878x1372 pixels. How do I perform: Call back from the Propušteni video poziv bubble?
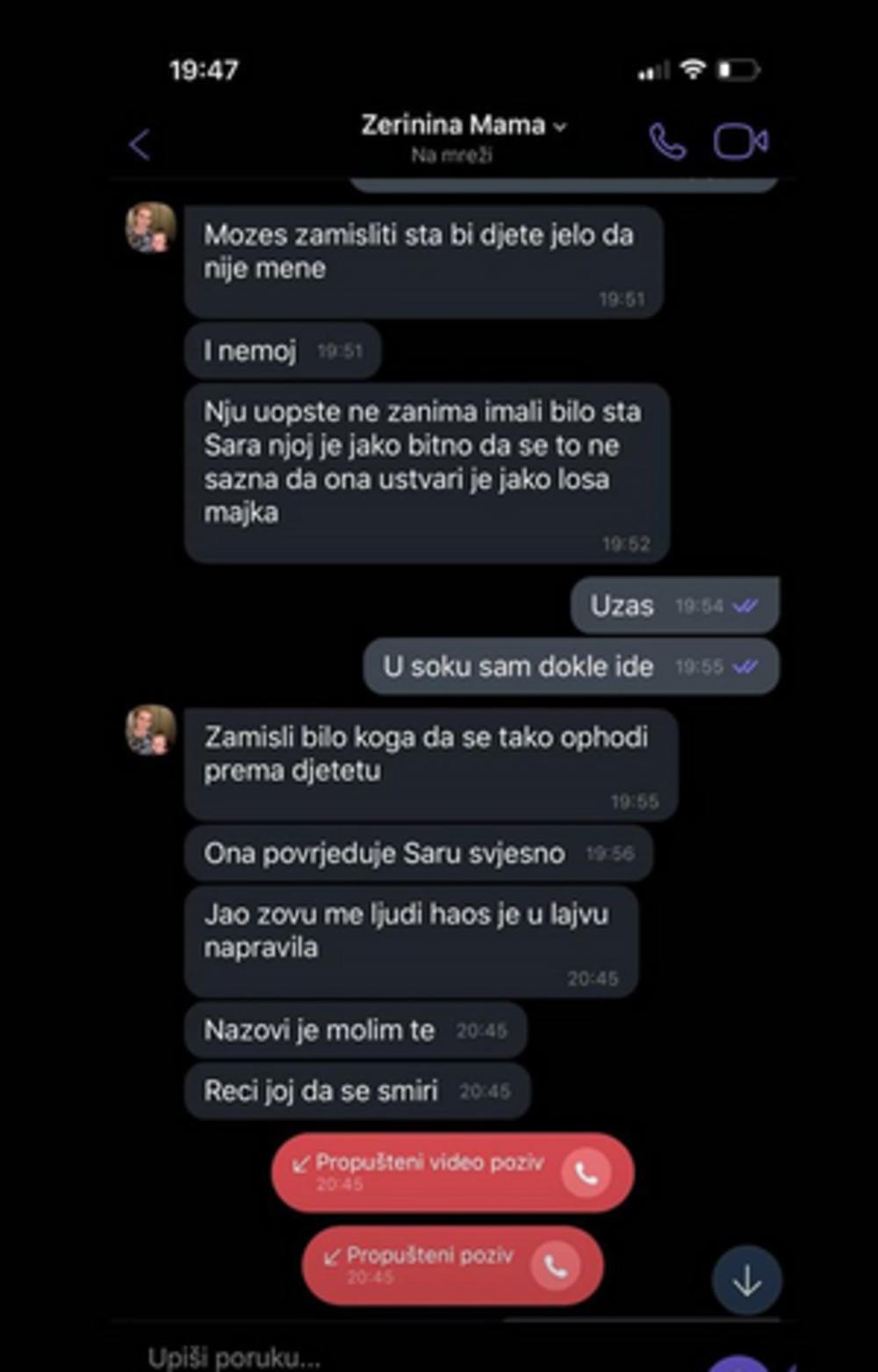(586, 1173)
